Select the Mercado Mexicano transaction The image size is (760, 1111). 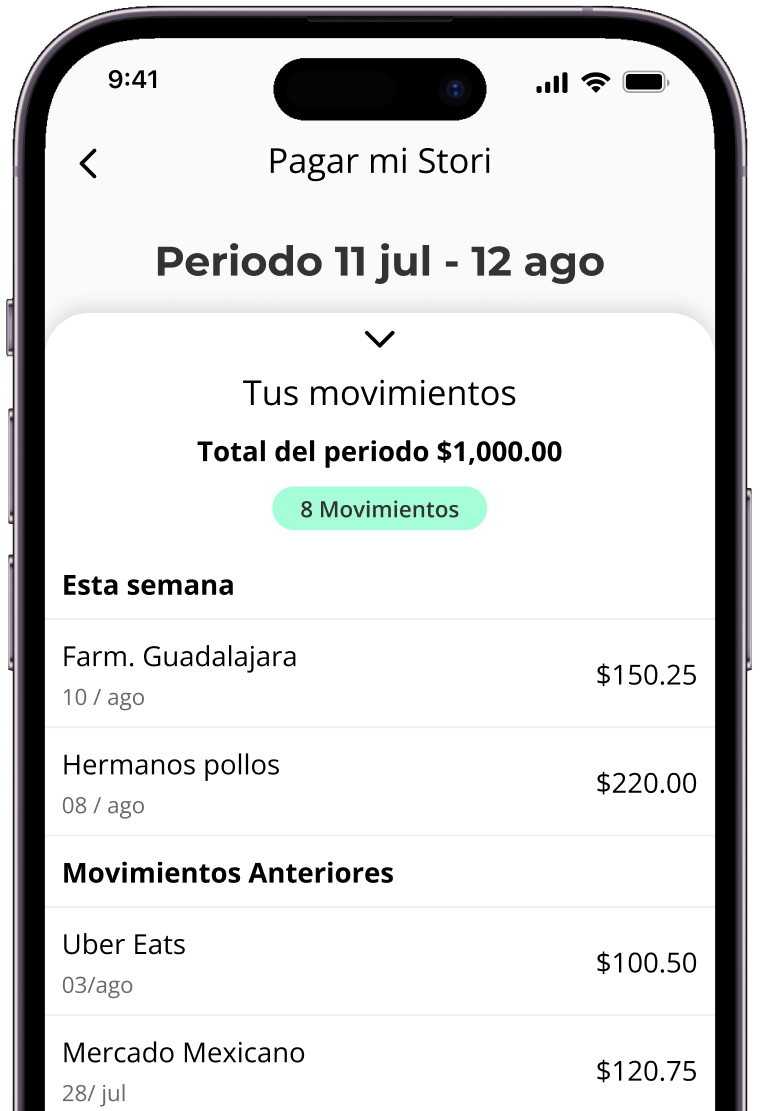click(x=380, y=1068)
